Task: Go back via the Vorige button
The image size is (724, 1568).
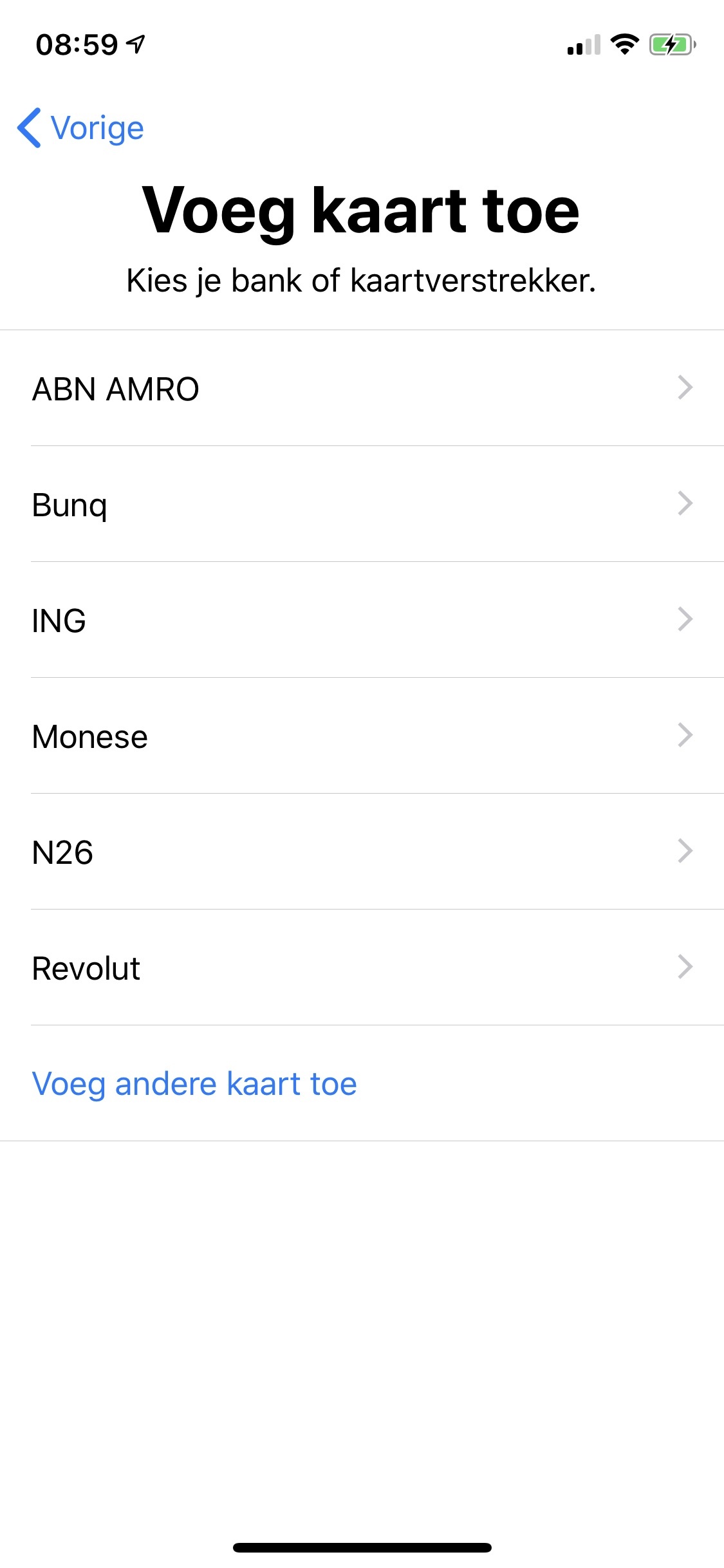Action: (x=81, y=128)
